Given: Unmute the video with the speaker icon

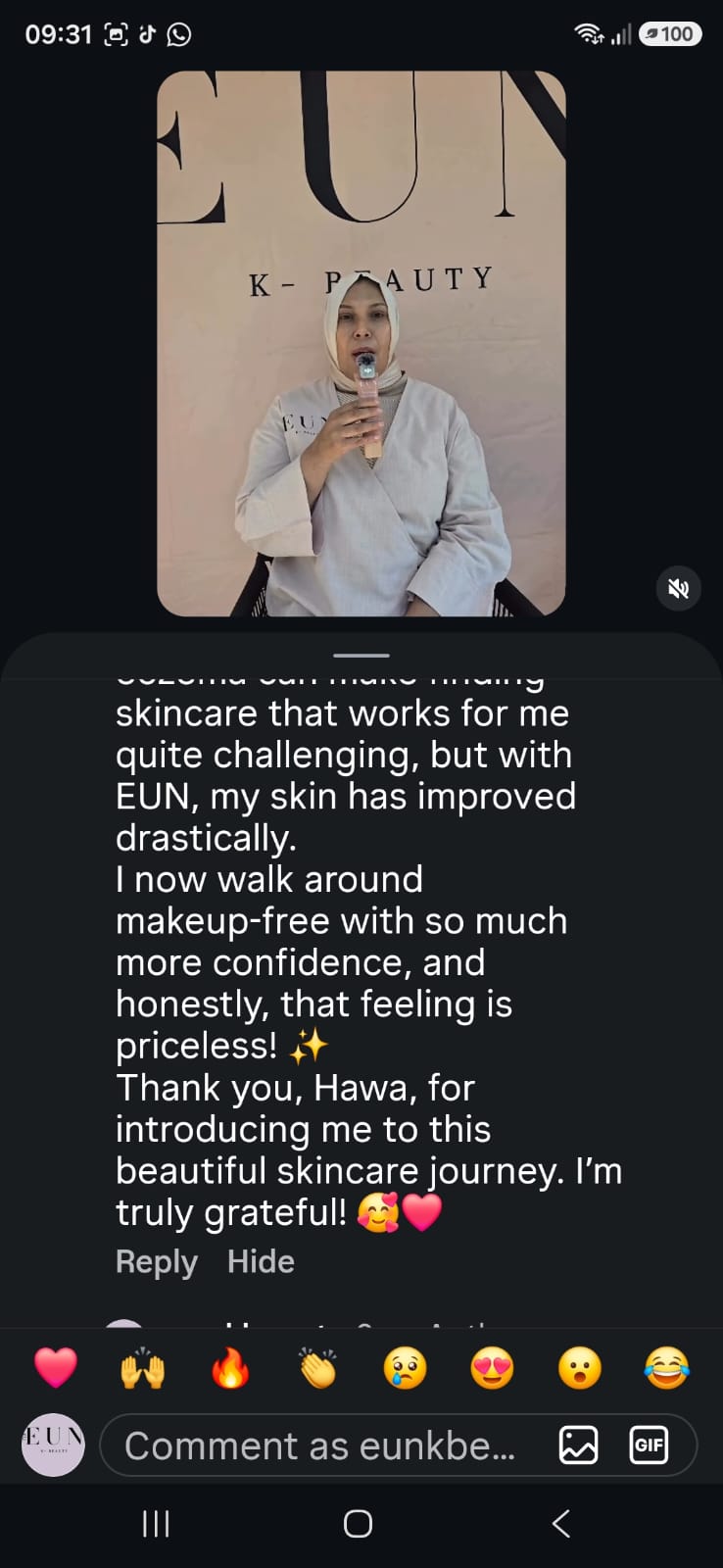Looking at the screenshot, I should coord(678,588).
